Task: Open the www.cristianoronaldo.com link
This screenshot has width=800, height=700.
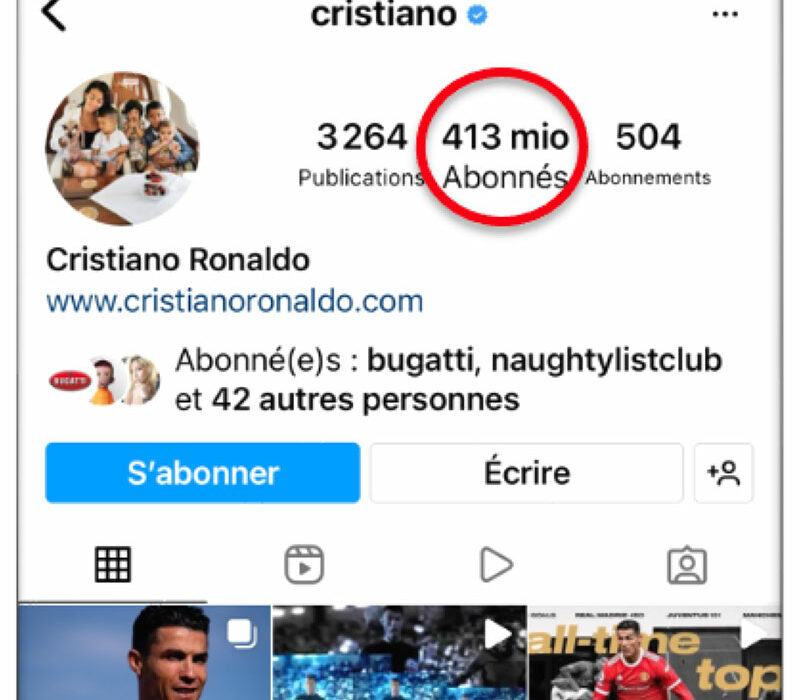Action: coord(234,301)
